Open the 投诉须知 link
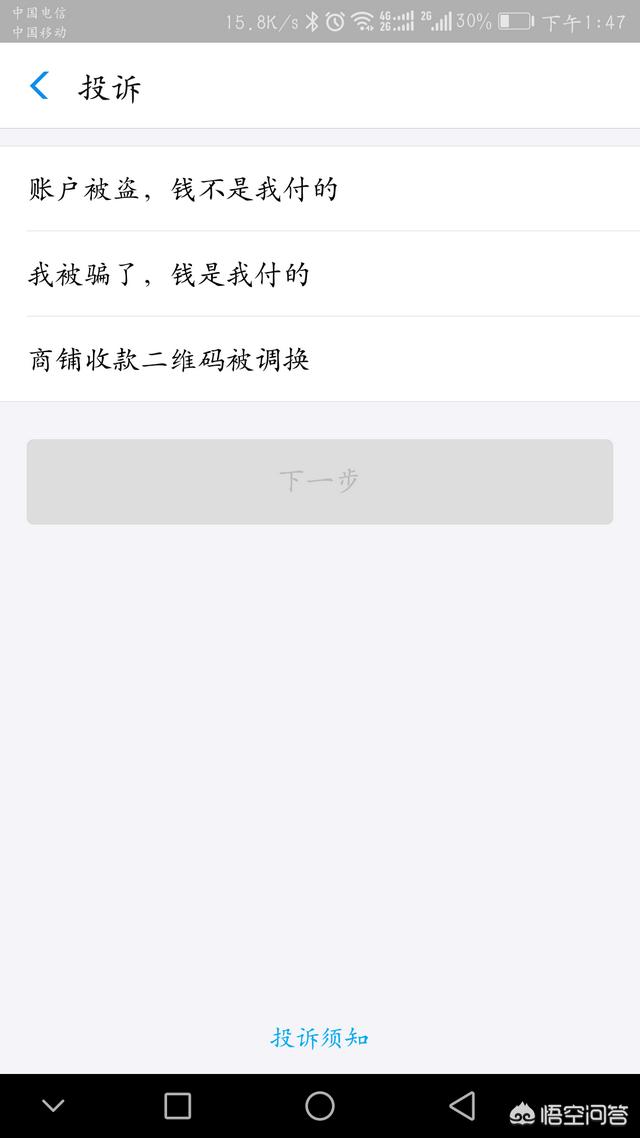This screenshot has height=1138, width=640. pos(320,1037)
